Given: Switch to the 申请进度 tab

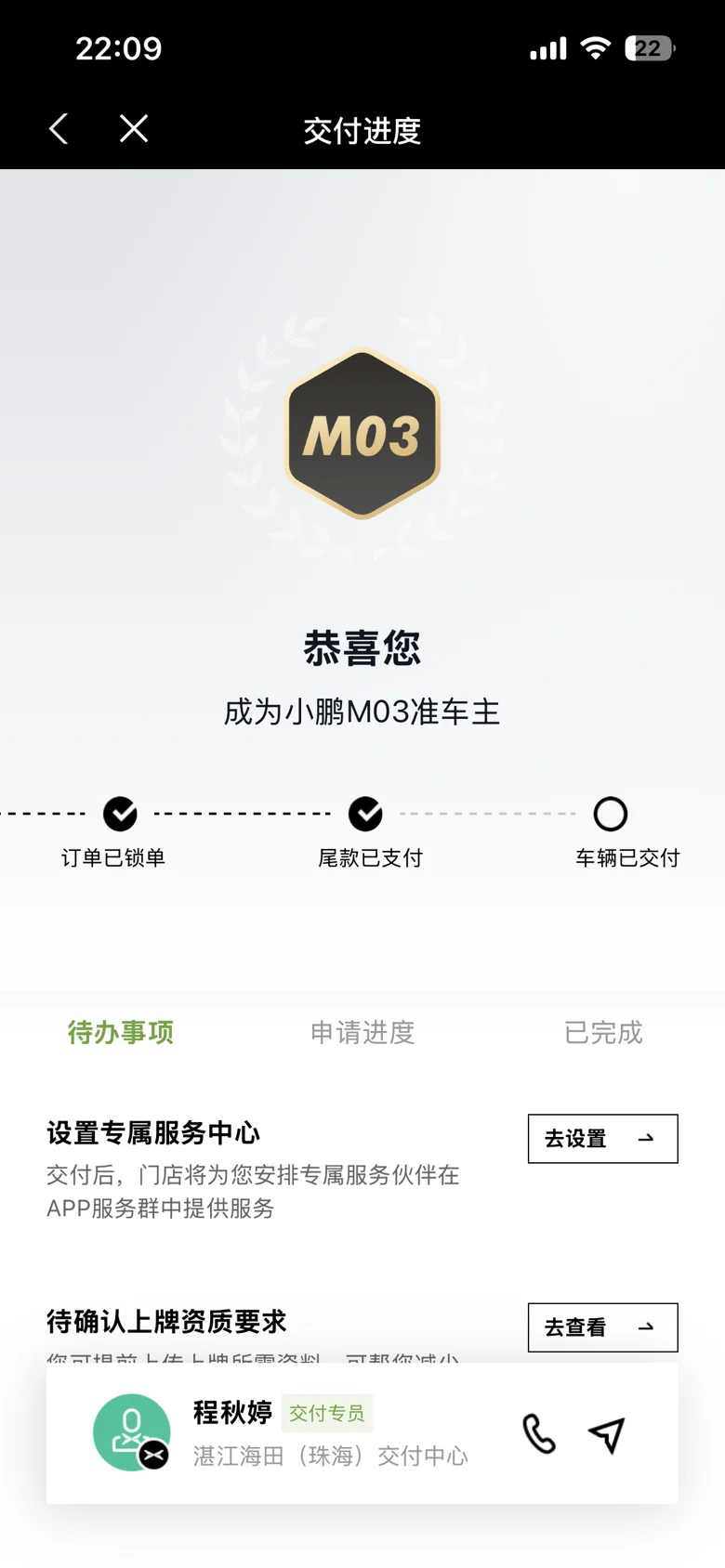Looking at the screenshot, I should click(362, 1032).
